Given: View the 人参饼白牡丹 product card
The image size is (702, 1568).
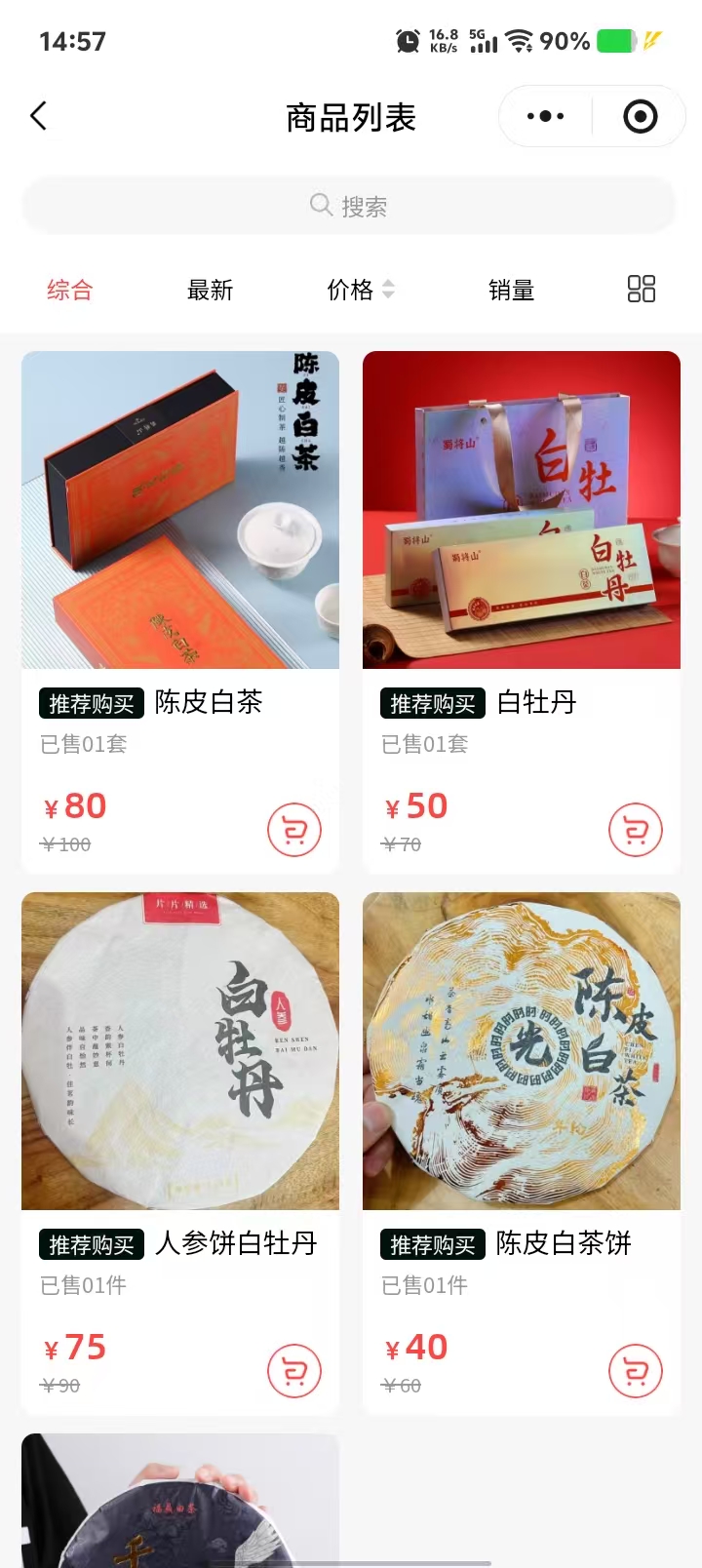Looking at the screenshot, I should pyautogui.click(x=180, y=1051).
